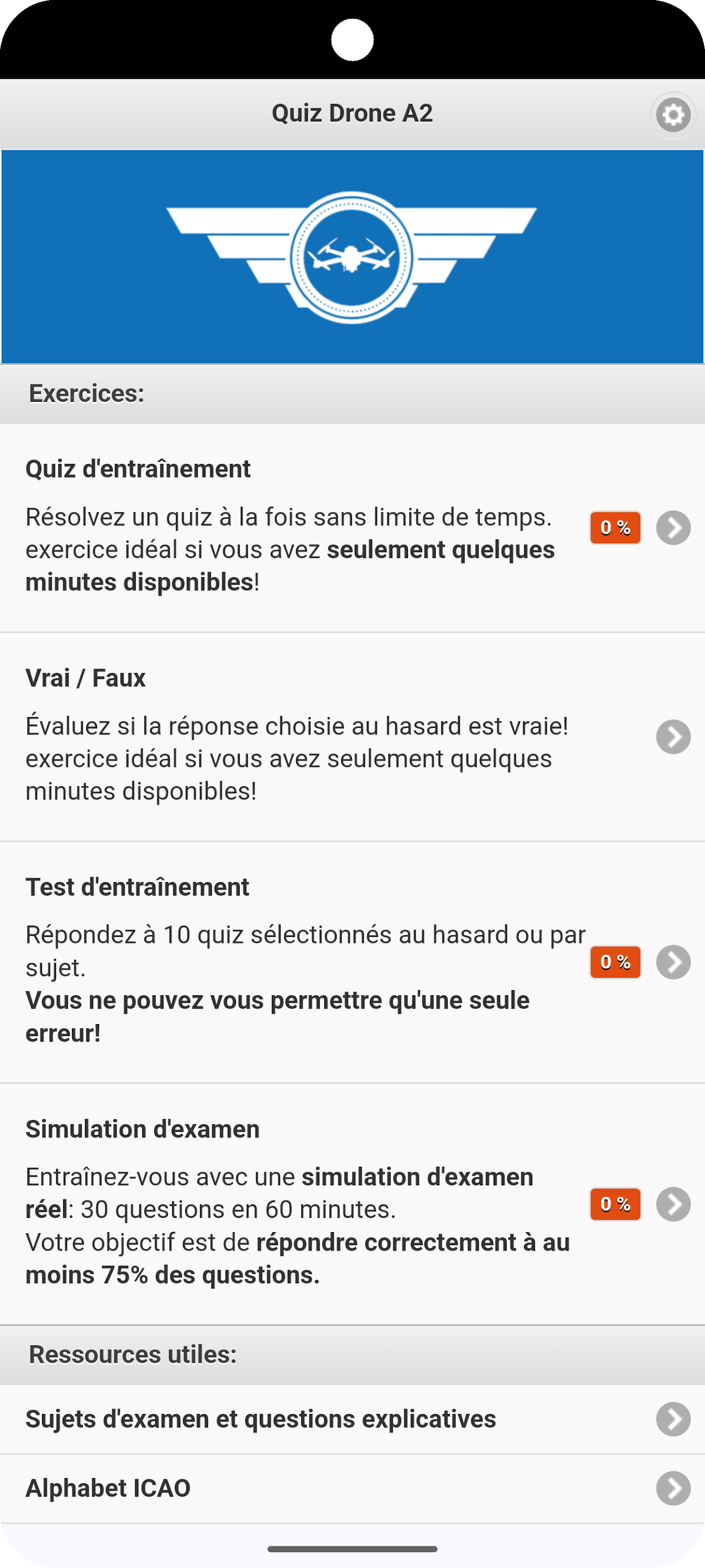Viewport: 705px width, 1568px height.
Task: Start the Quiz d'entraînement exercise
Action: (x=673, y=528)
